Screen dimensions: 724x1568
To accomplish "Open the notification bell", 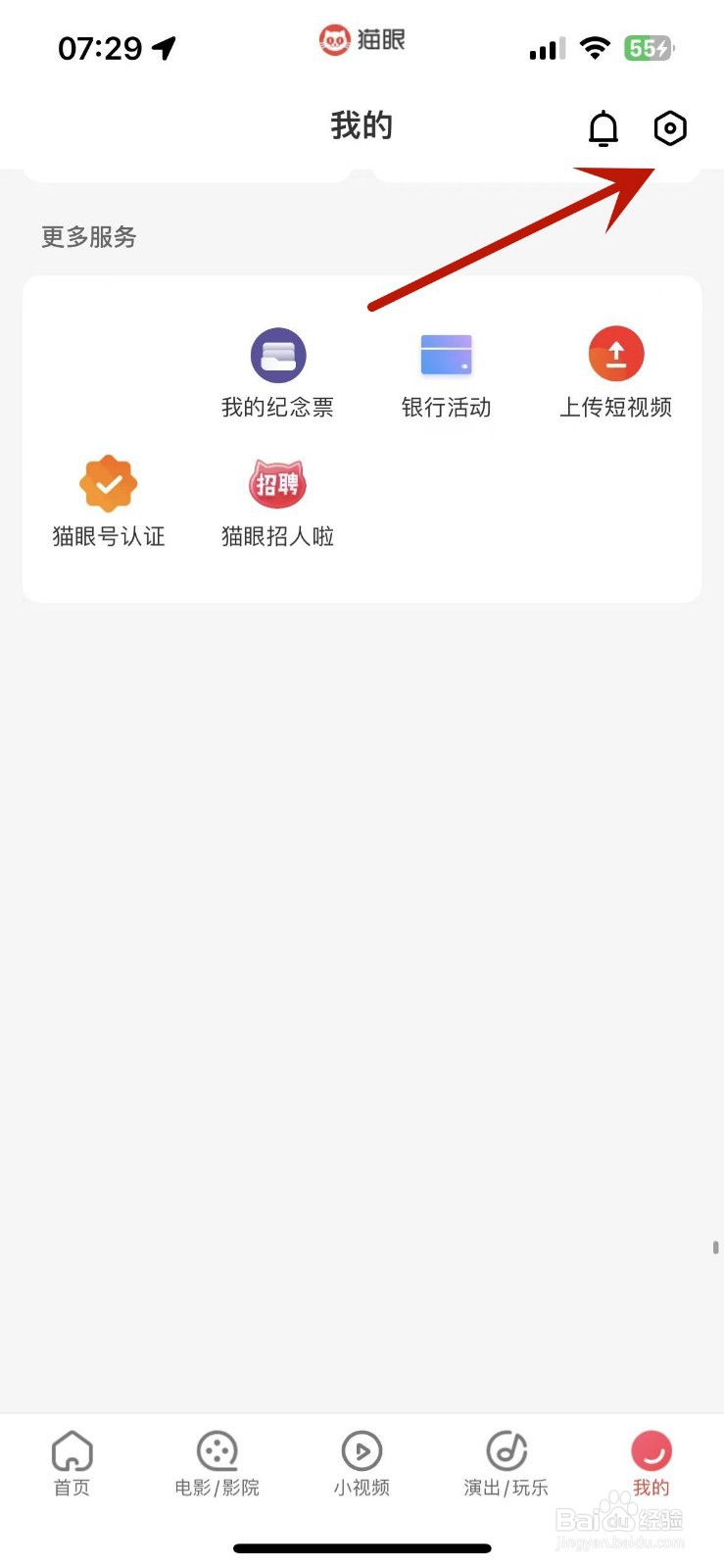I will point(603,128).
